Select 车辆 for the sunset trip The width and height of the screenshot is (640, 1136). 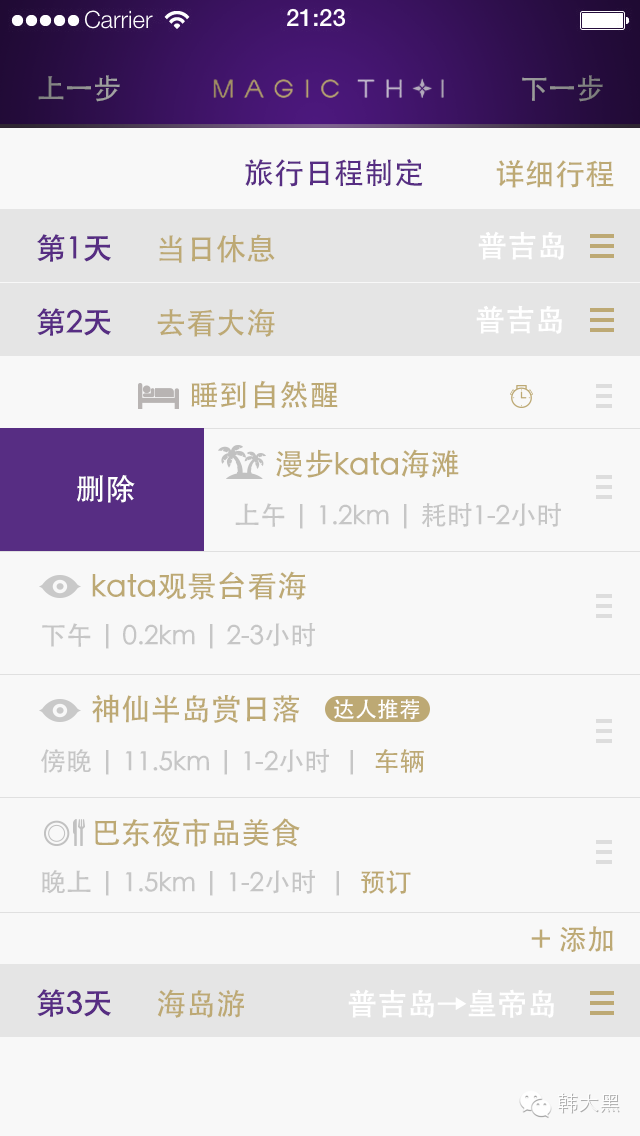tap(400, 762)
